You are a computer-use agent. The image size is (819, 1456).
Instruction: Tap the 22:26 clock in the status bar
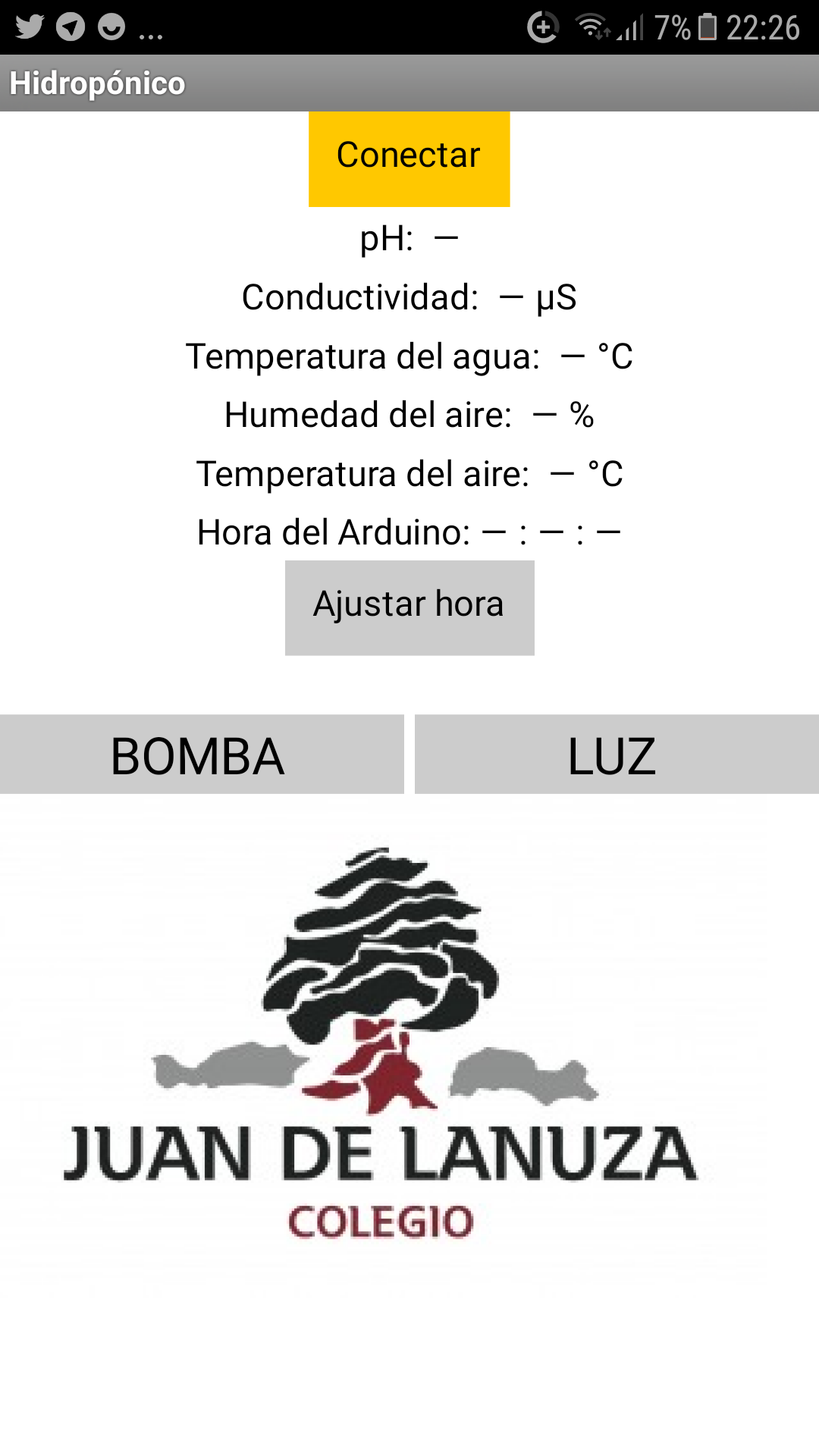tap(765, 27)
